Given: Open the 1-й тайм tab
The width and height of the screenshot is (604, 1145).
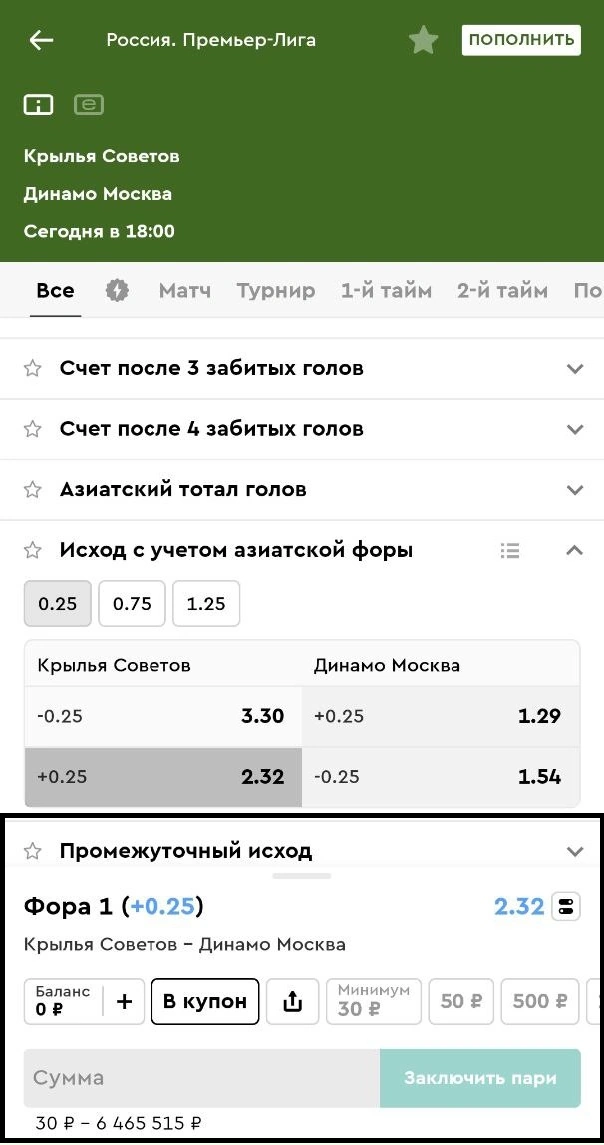Looking at the screenshot, I should [x=386, y=291].
